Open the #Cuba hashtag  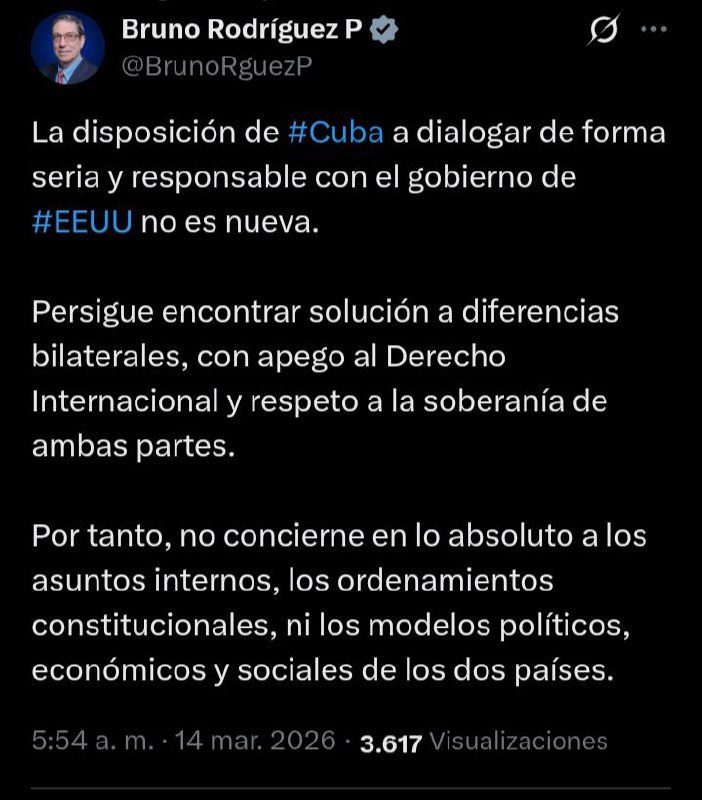pos(335,133)
